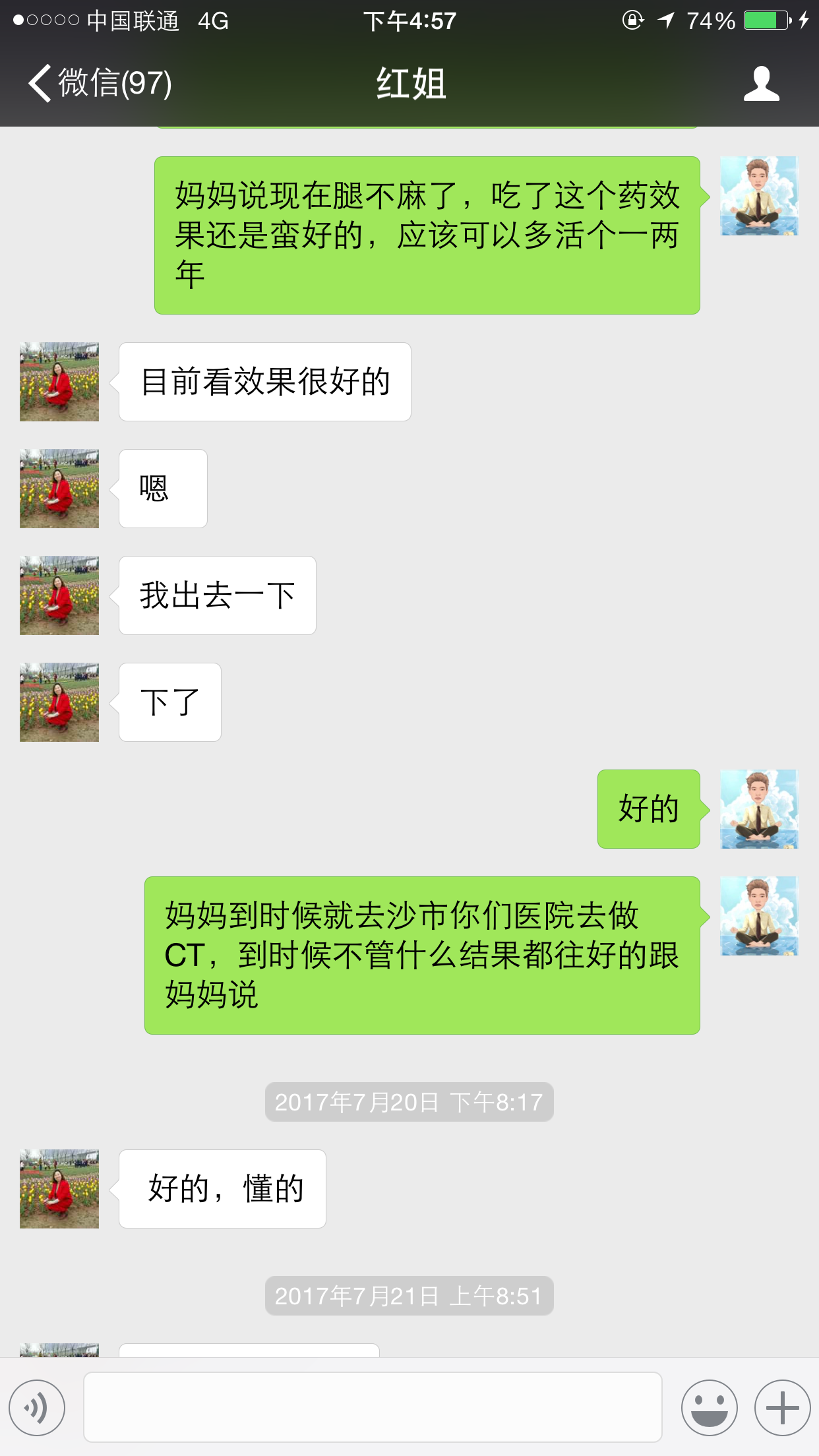Tap your avatar next to the CT message
The width and height of the screenshot is (819, 1456).
pyautogui.click(x=758, y=917)
